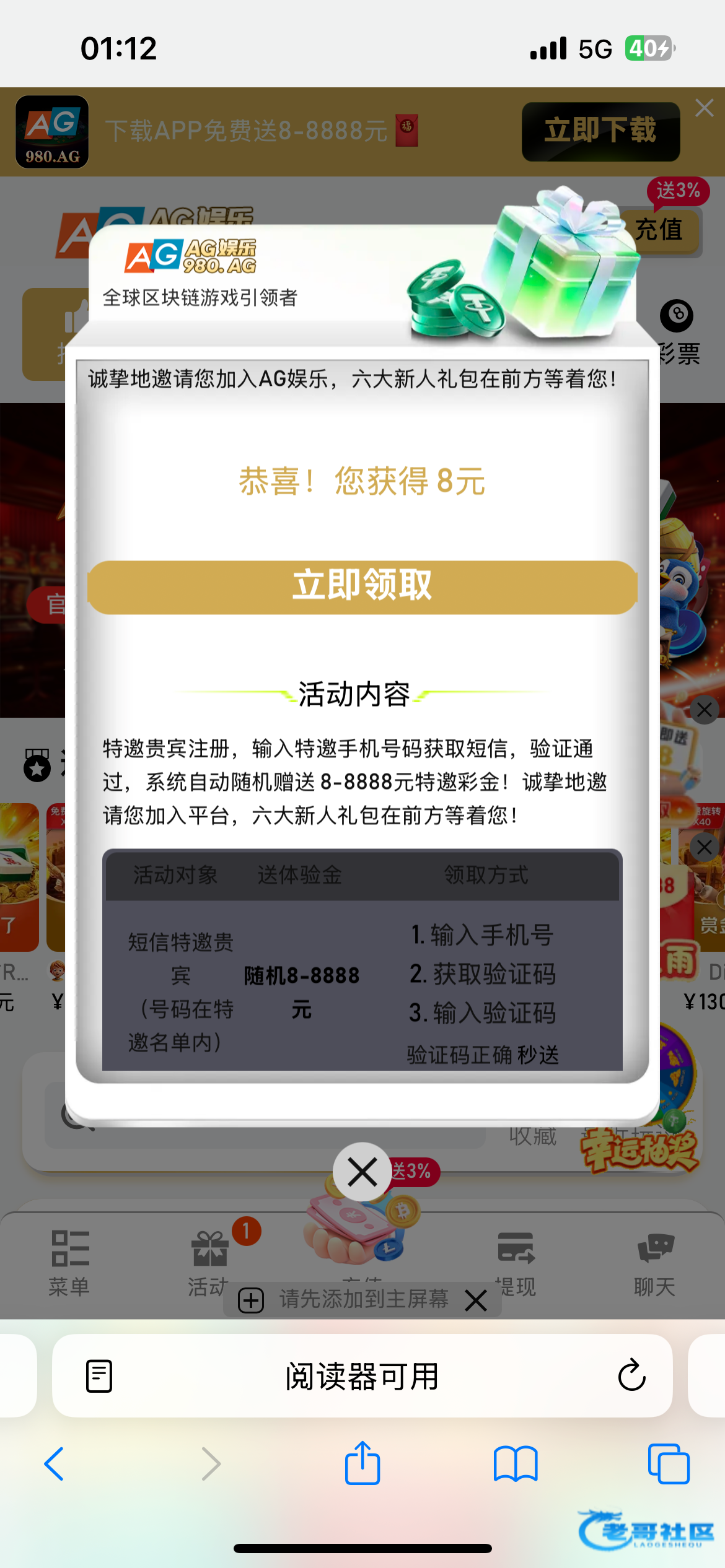Close the promotional popup dialog
The width and height of the screenshot is (725, 1568).
point(362,1172)
